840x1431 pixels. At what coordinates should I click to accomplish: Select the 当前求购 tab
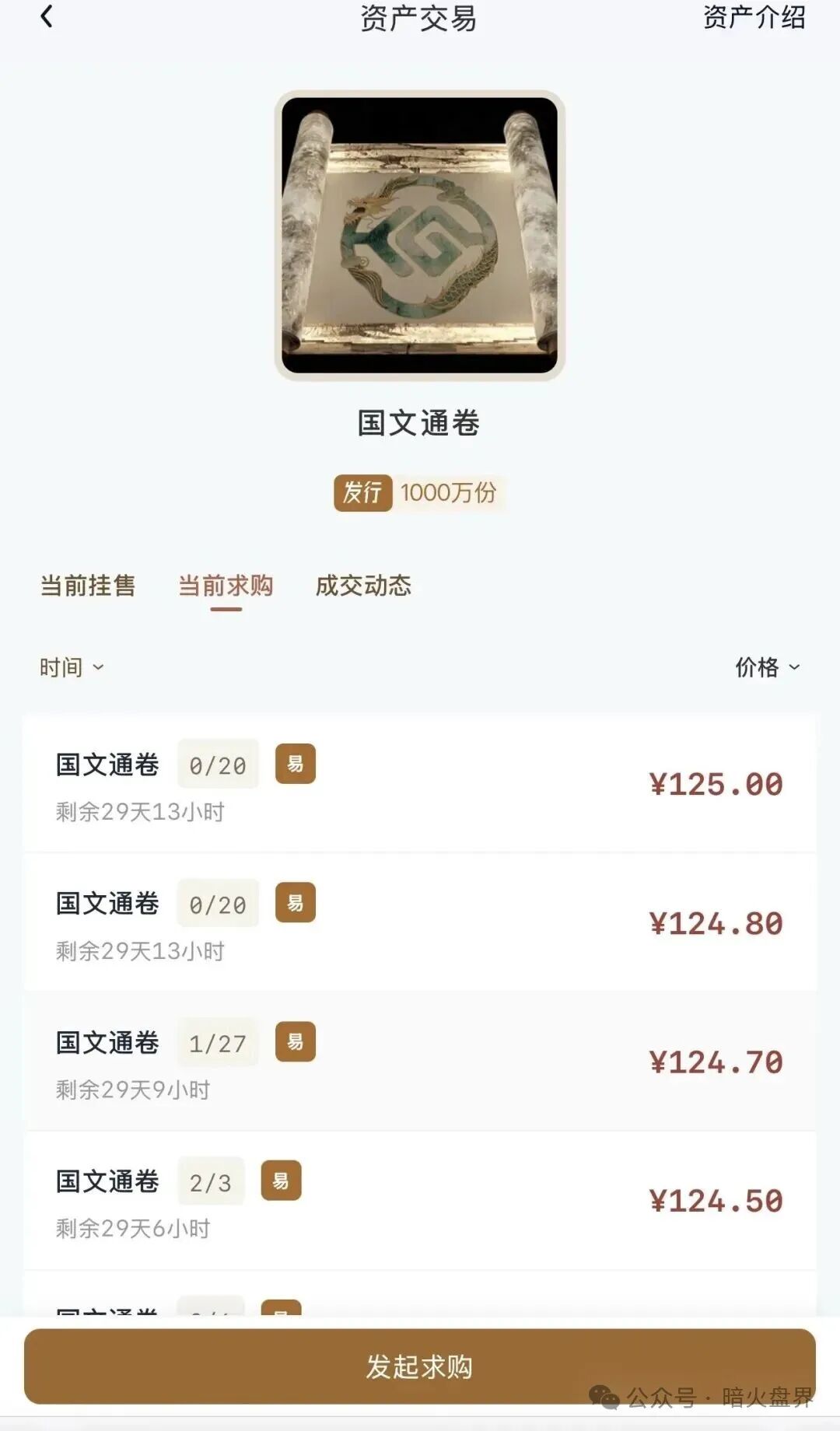click(226, 586)
